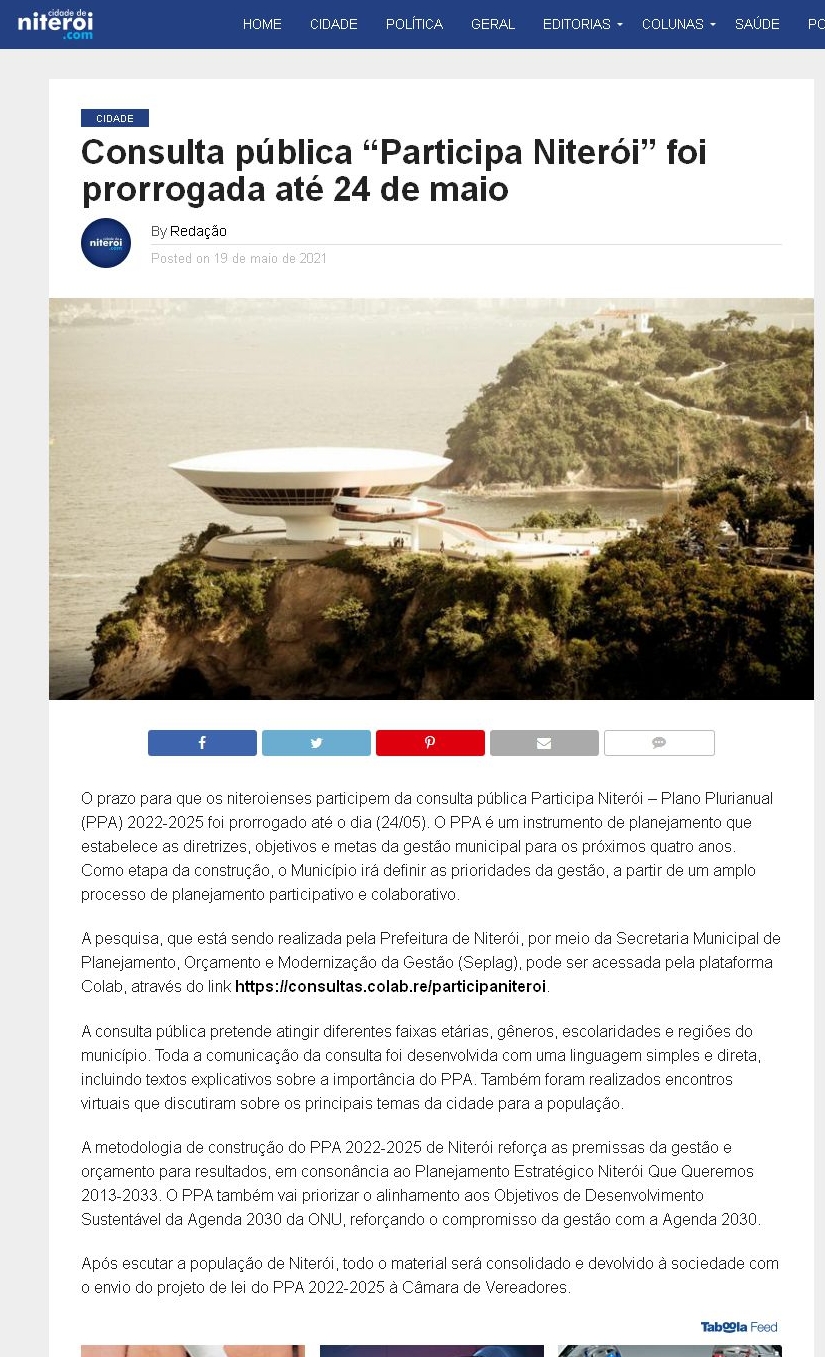
Task: Open the author link Redação
Action: (198, 231)
